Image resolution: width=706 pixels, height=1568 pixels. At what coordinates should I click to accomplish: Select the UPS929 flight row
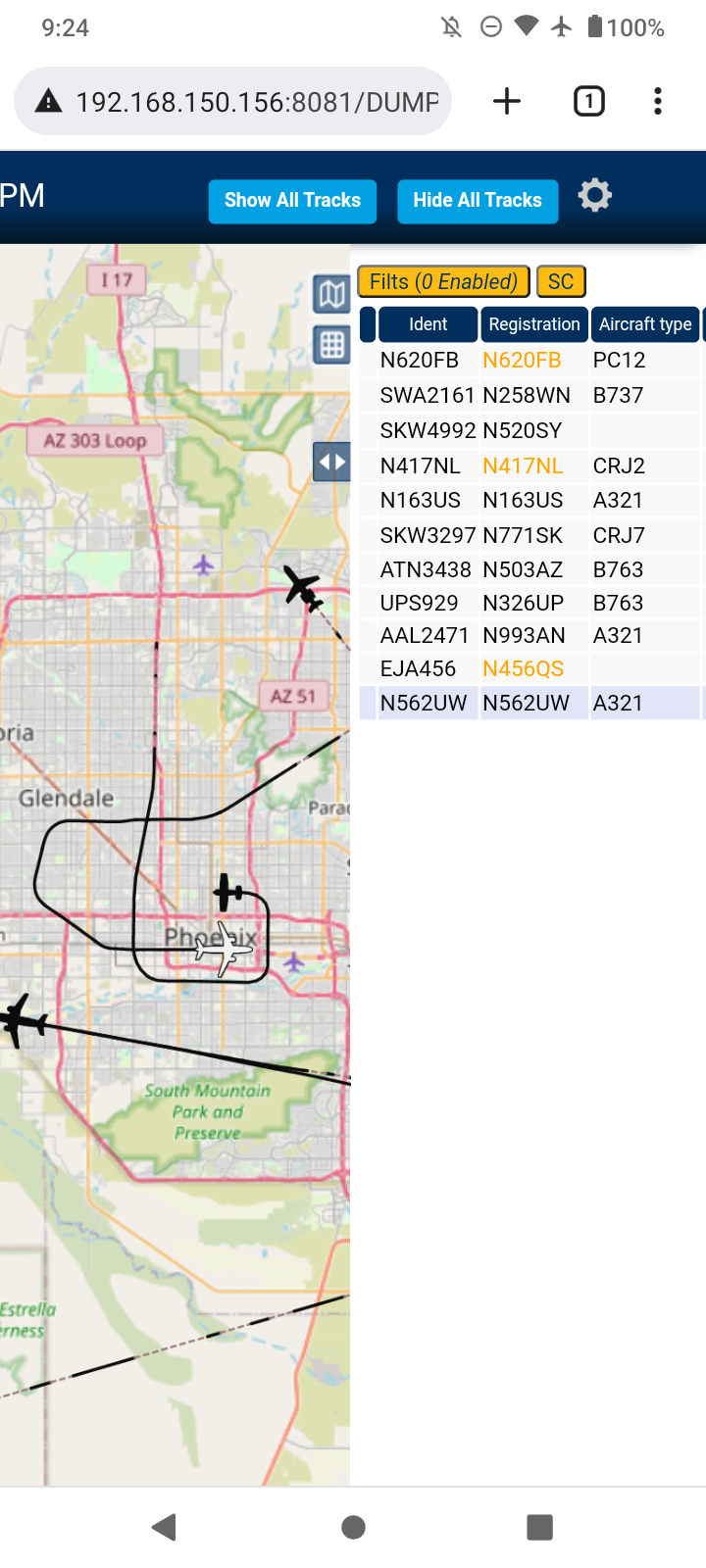(529, 604)
